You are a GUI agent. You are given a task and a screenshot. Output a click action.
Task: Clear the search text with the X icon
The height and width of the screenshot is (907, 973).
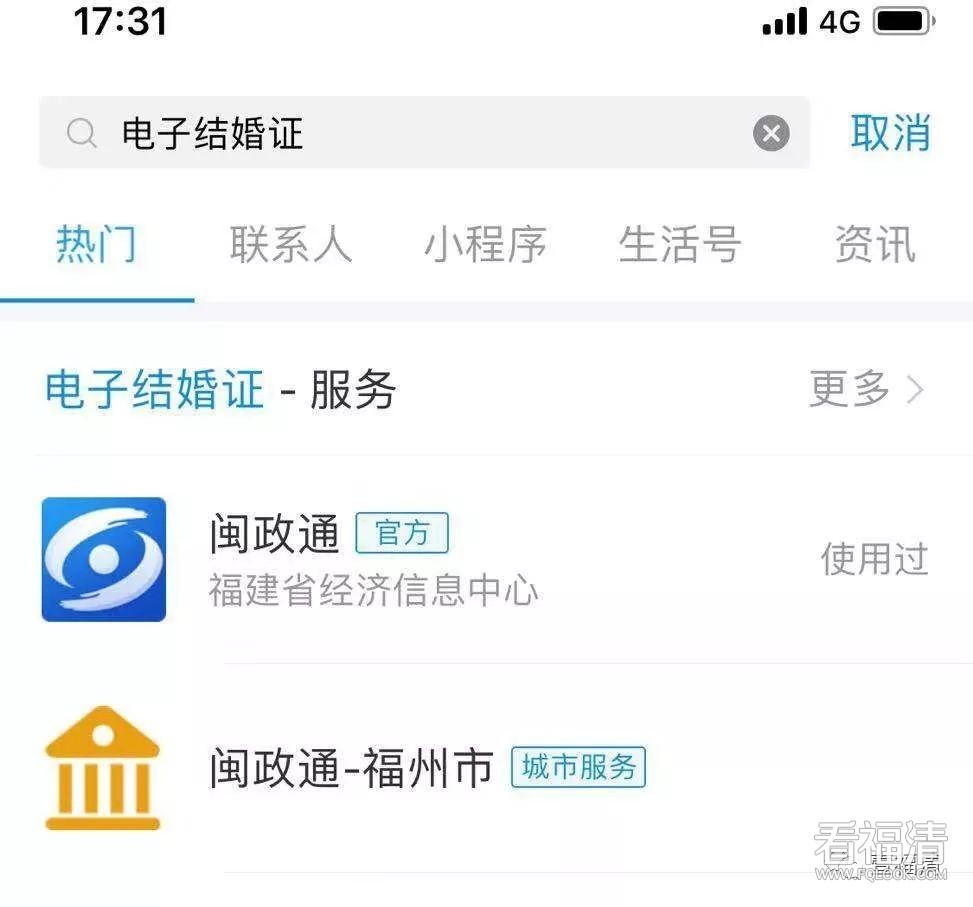(x=770, y=133)
